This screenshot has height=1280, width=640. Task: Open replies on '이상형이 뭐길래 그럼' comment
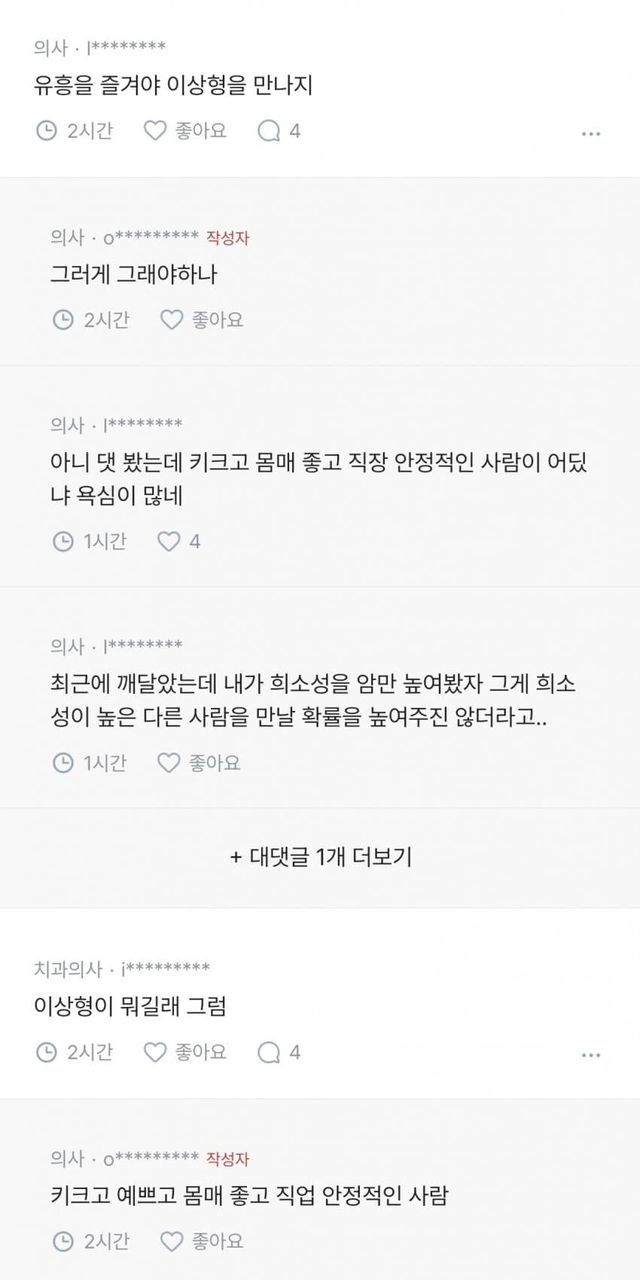pyautogui.click(x=279, y=1052)
